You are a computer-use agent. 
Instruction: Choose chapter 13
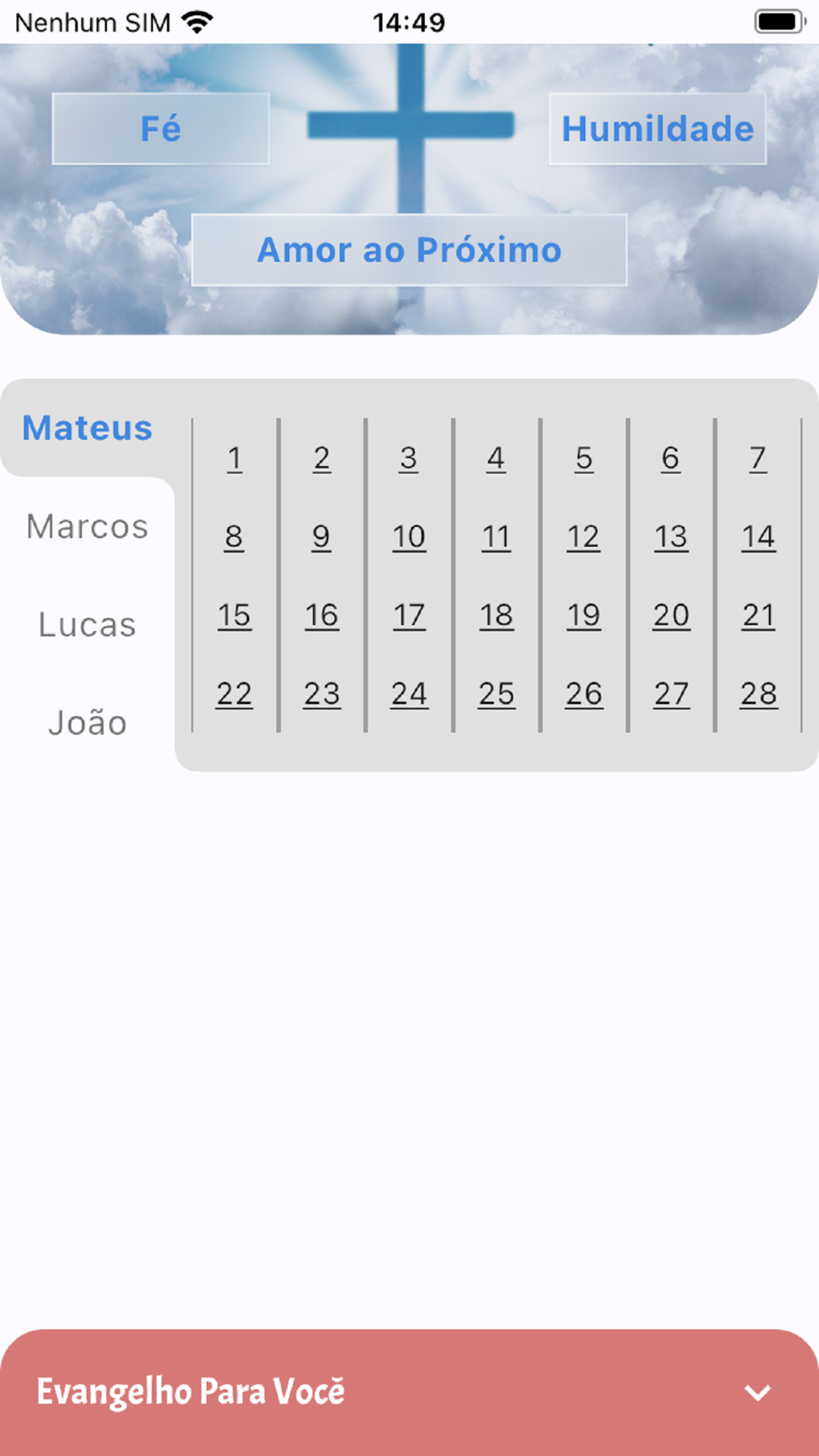671,537
